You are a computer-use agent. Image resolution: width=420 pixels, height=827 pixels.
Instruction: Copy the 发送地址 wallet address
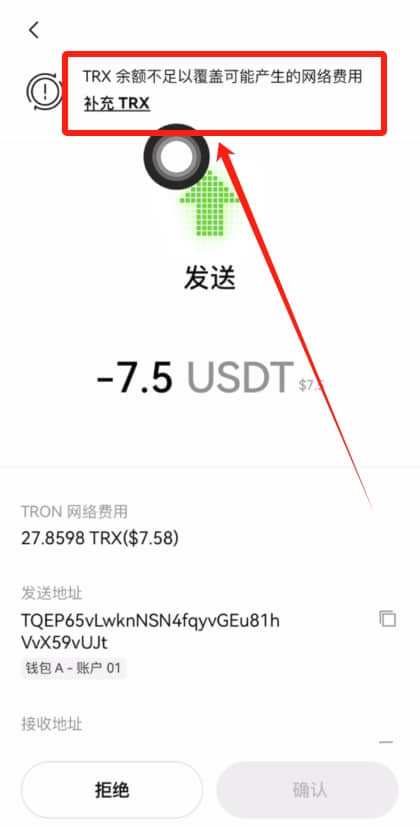tap(387, 619)
